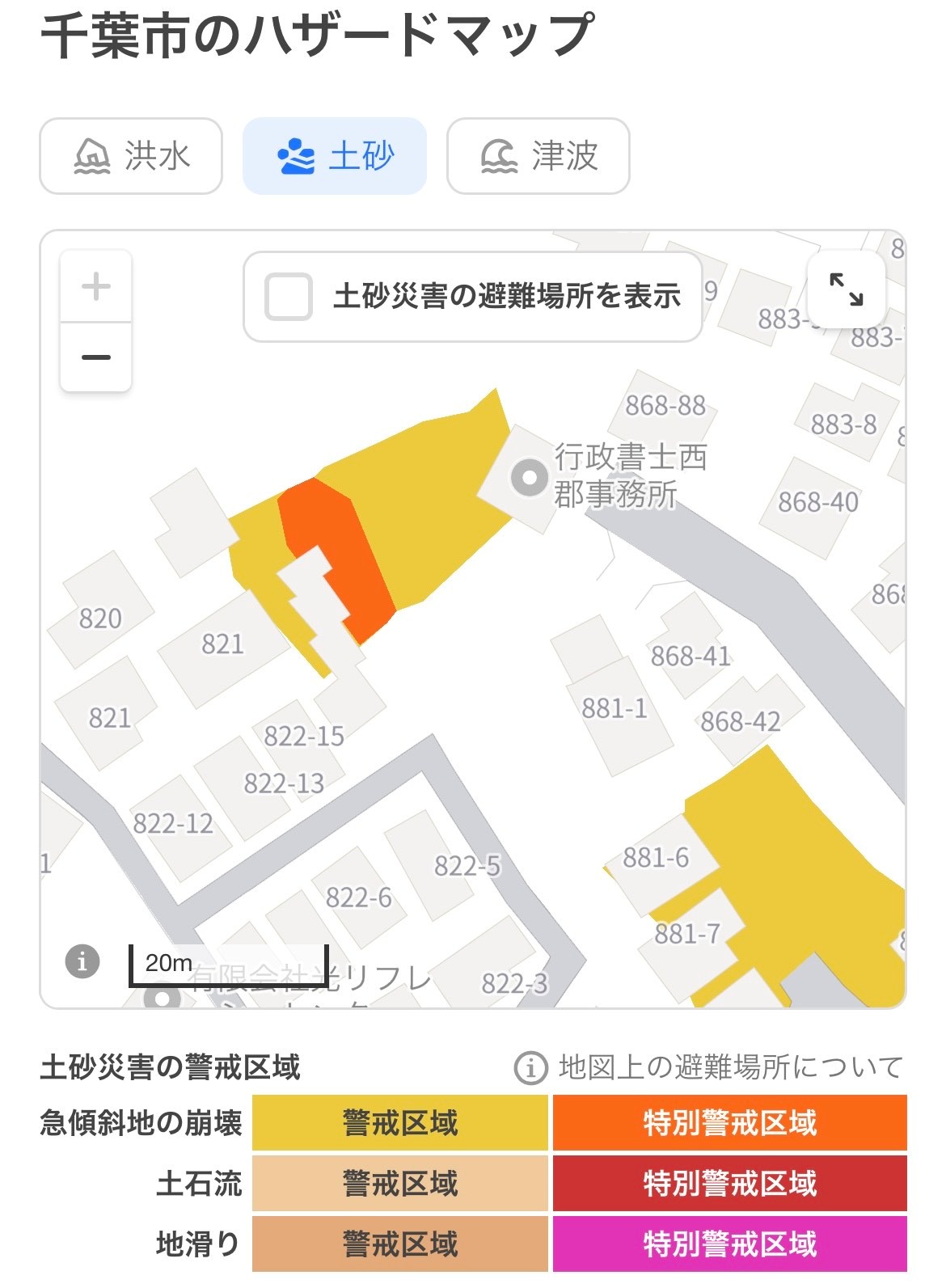The height and width of the screenshot is (1288, 946).
Task: Select the 土砂 landslide tab
Action: (x=335, y=156)
